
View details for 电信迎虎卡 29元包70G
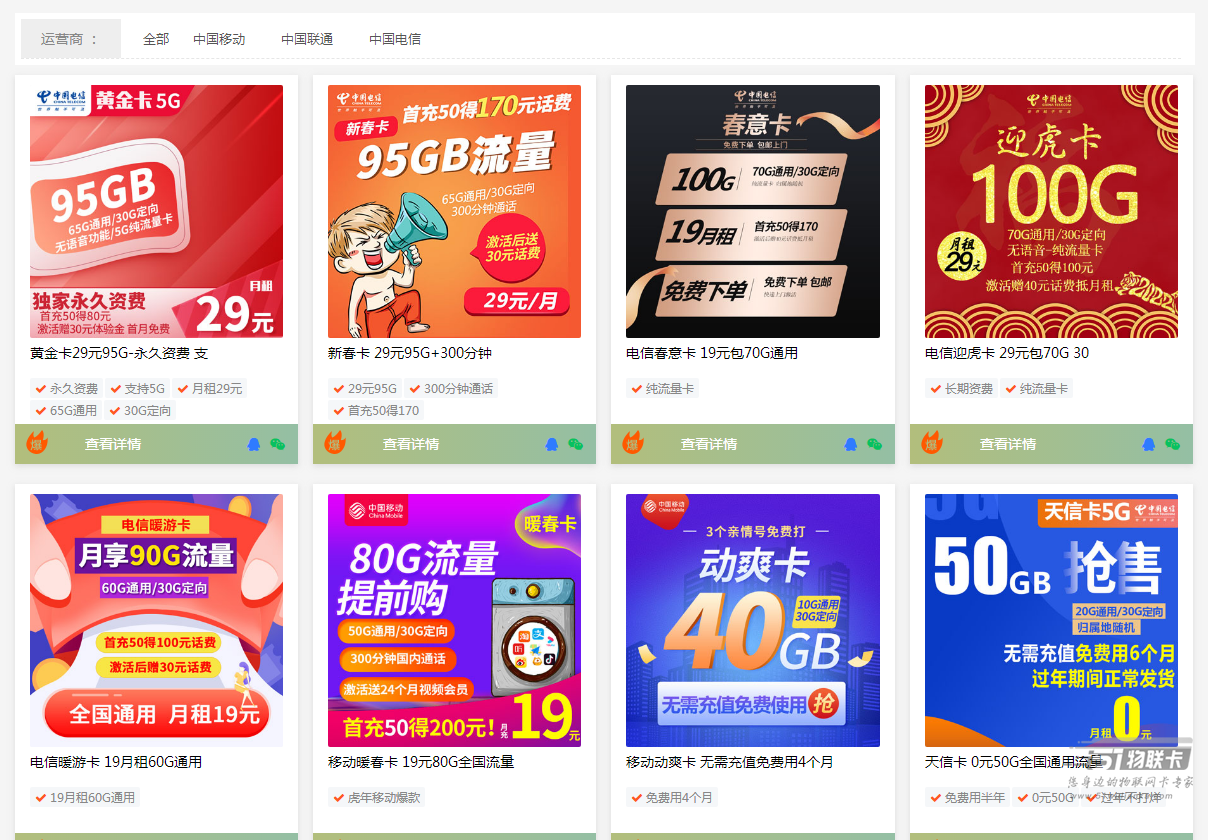(1008, 444)
